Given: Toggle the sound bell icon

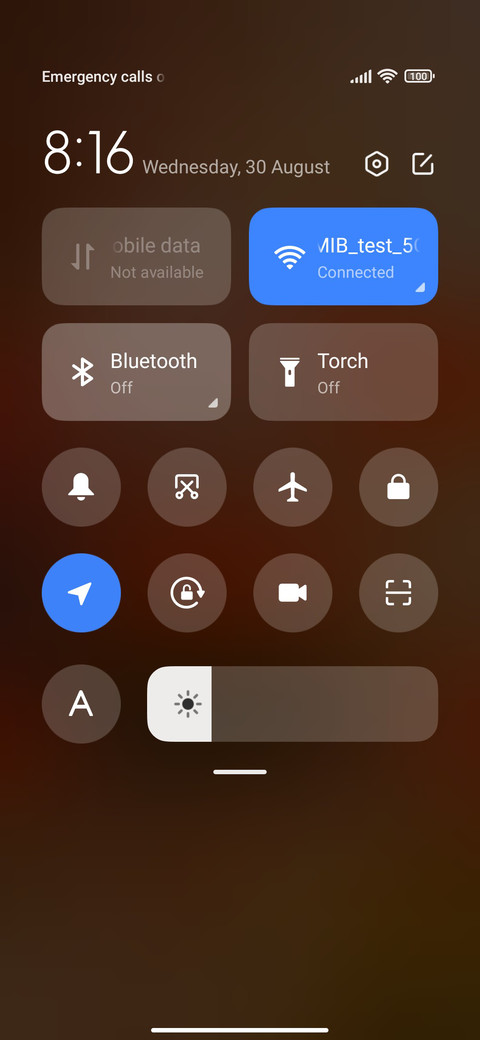Looking at the screenshot, I should (82, 488).
